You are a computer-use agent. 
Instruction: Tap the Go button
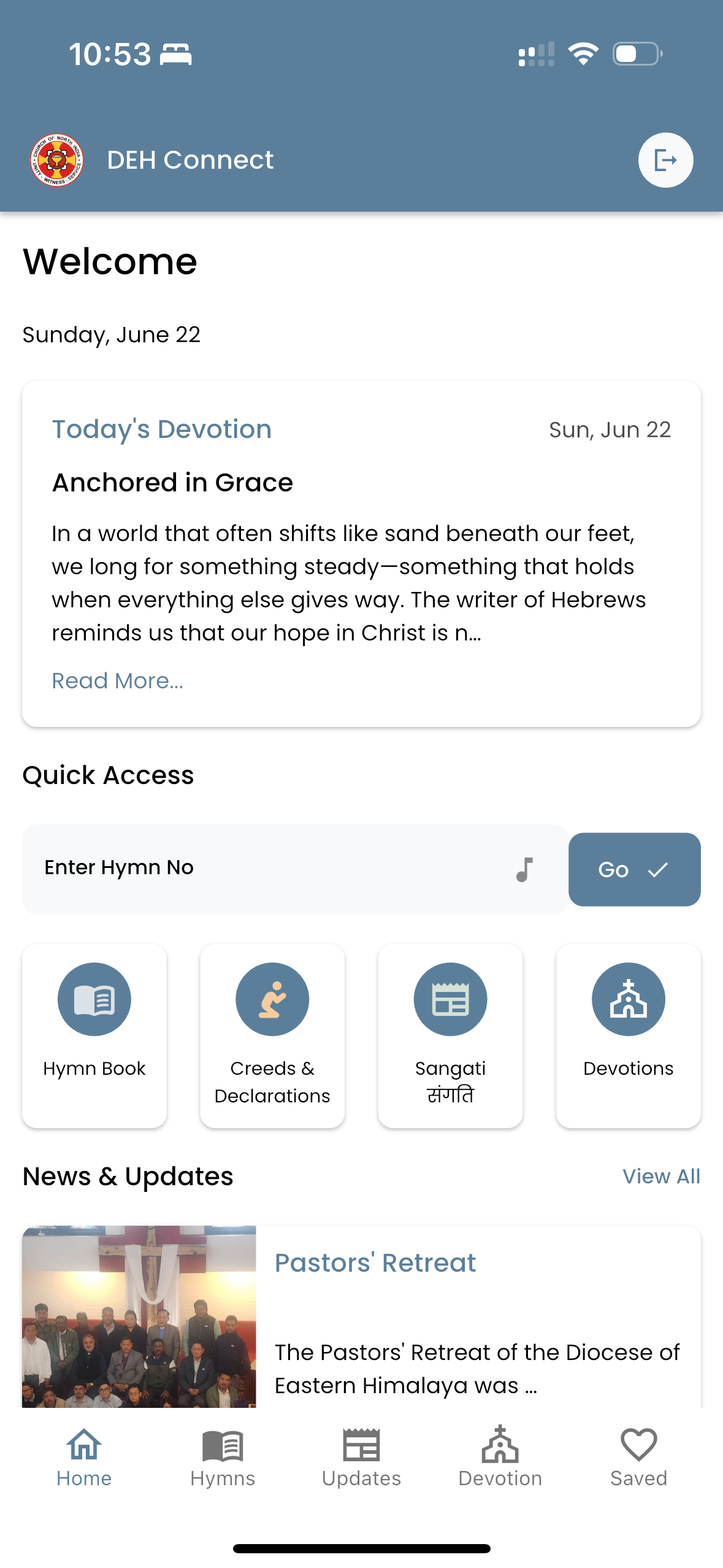pos(634,869)
